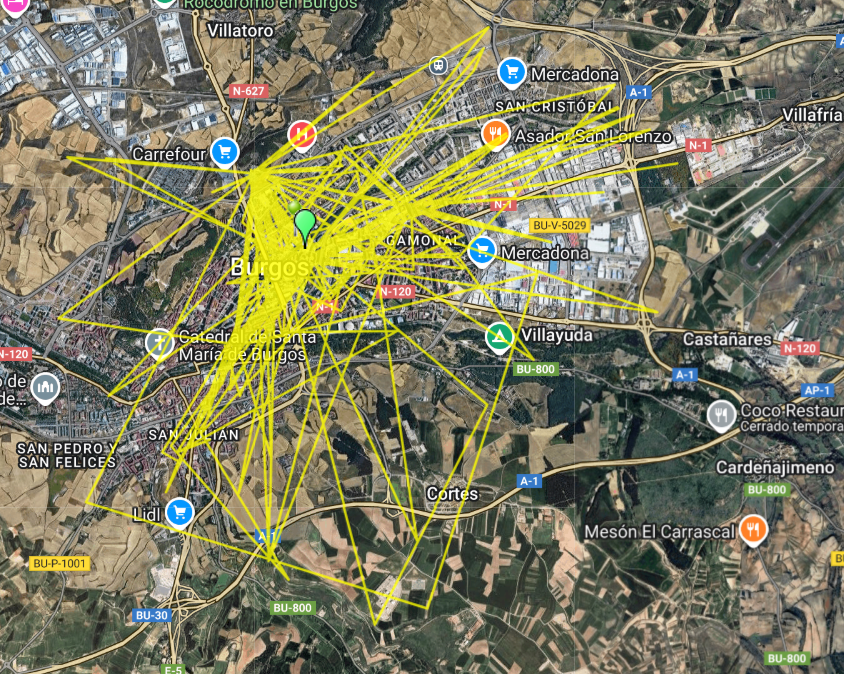Open the Carrefour supermarket pin

(x=224, y=150)
